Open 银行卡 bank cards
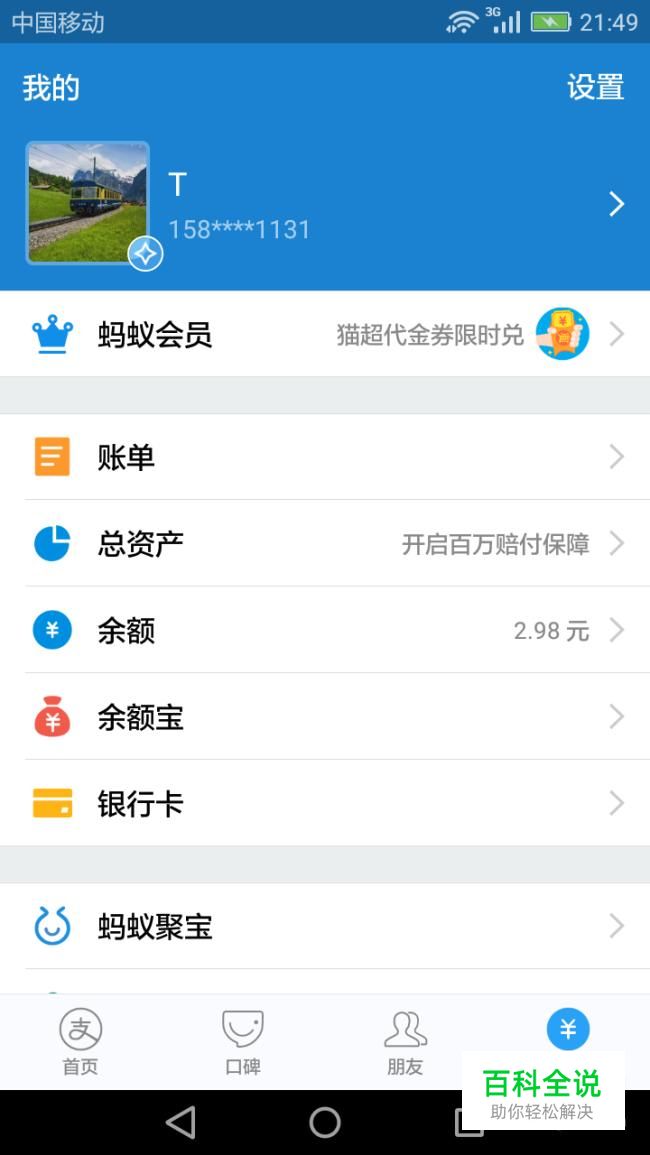The image size is (650, 1155). point(325,804)
